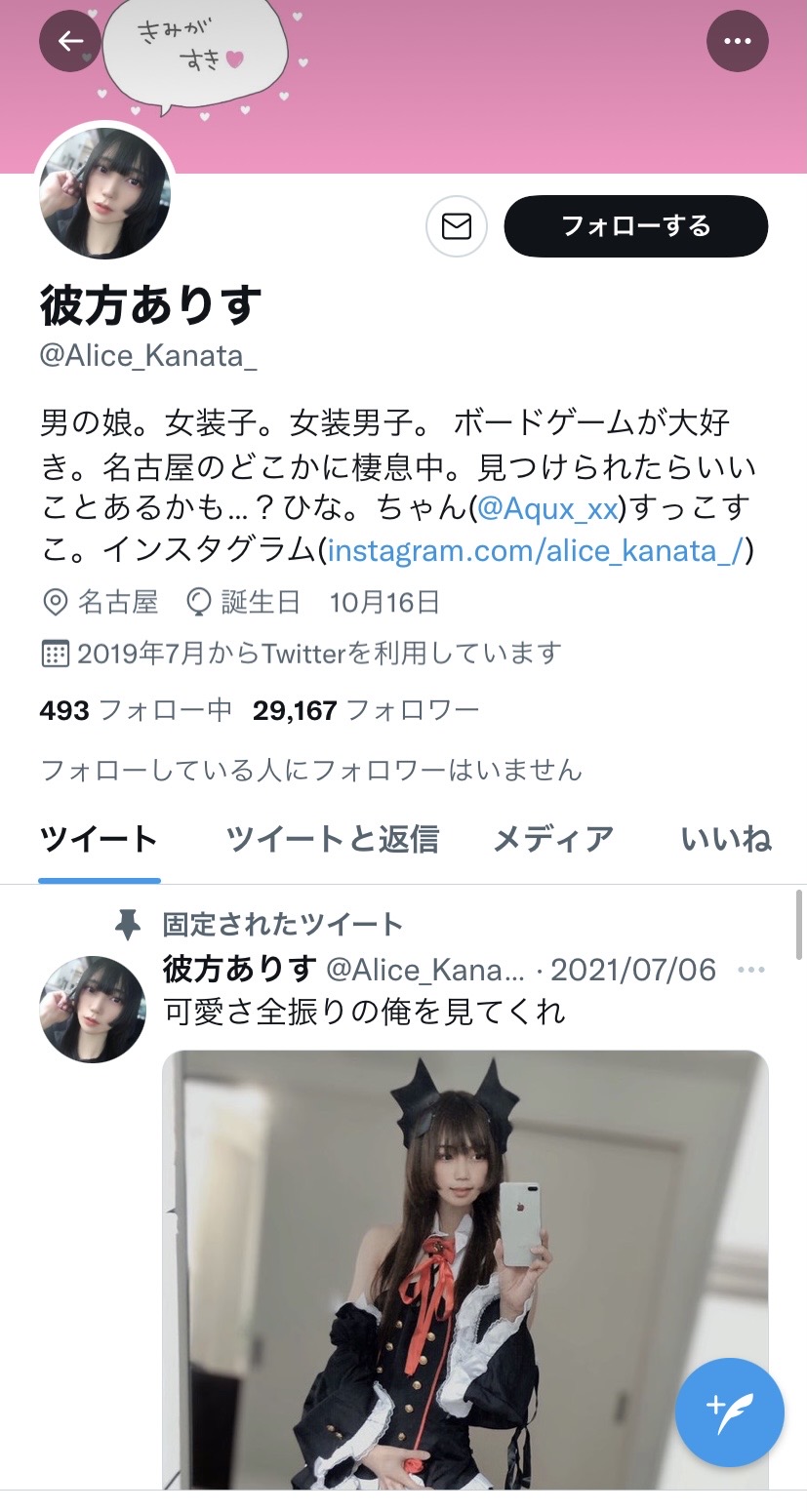Switch to the メディア tab
Viewport: 807px width, 1512px height.
pos(553,839)
